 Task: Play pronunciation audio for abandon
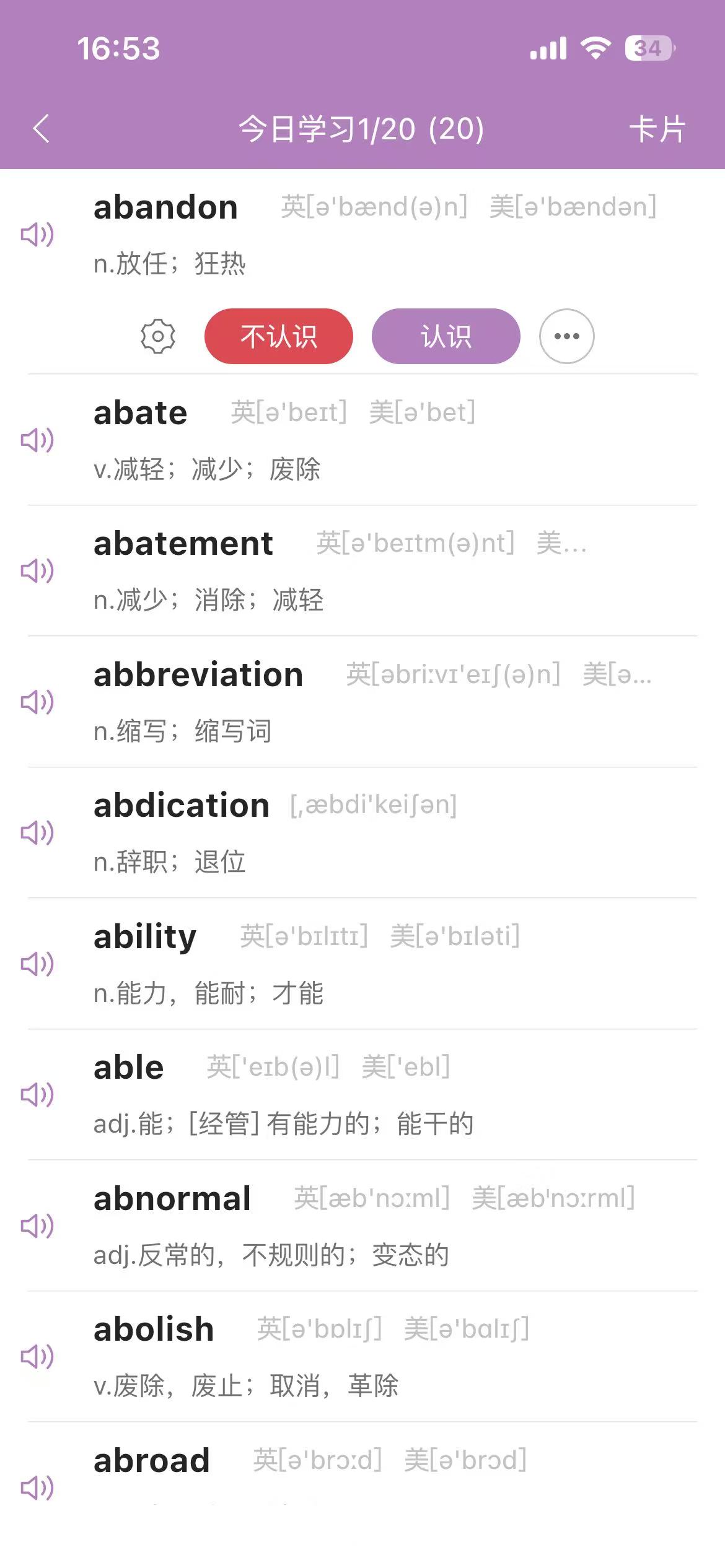click(37, 235)
